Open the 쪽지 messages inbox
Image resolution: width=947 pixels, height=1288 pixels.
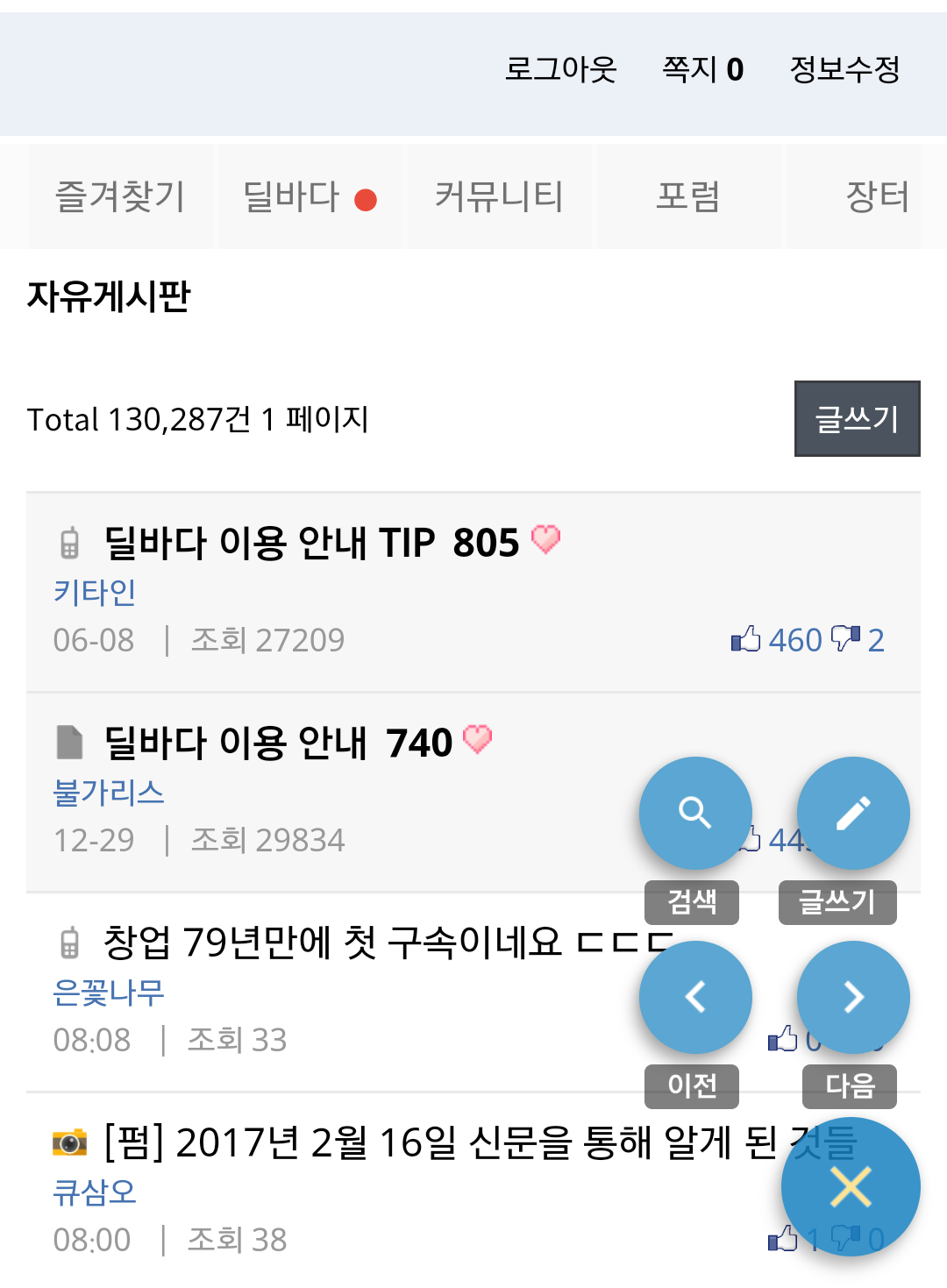pos(703,69)
